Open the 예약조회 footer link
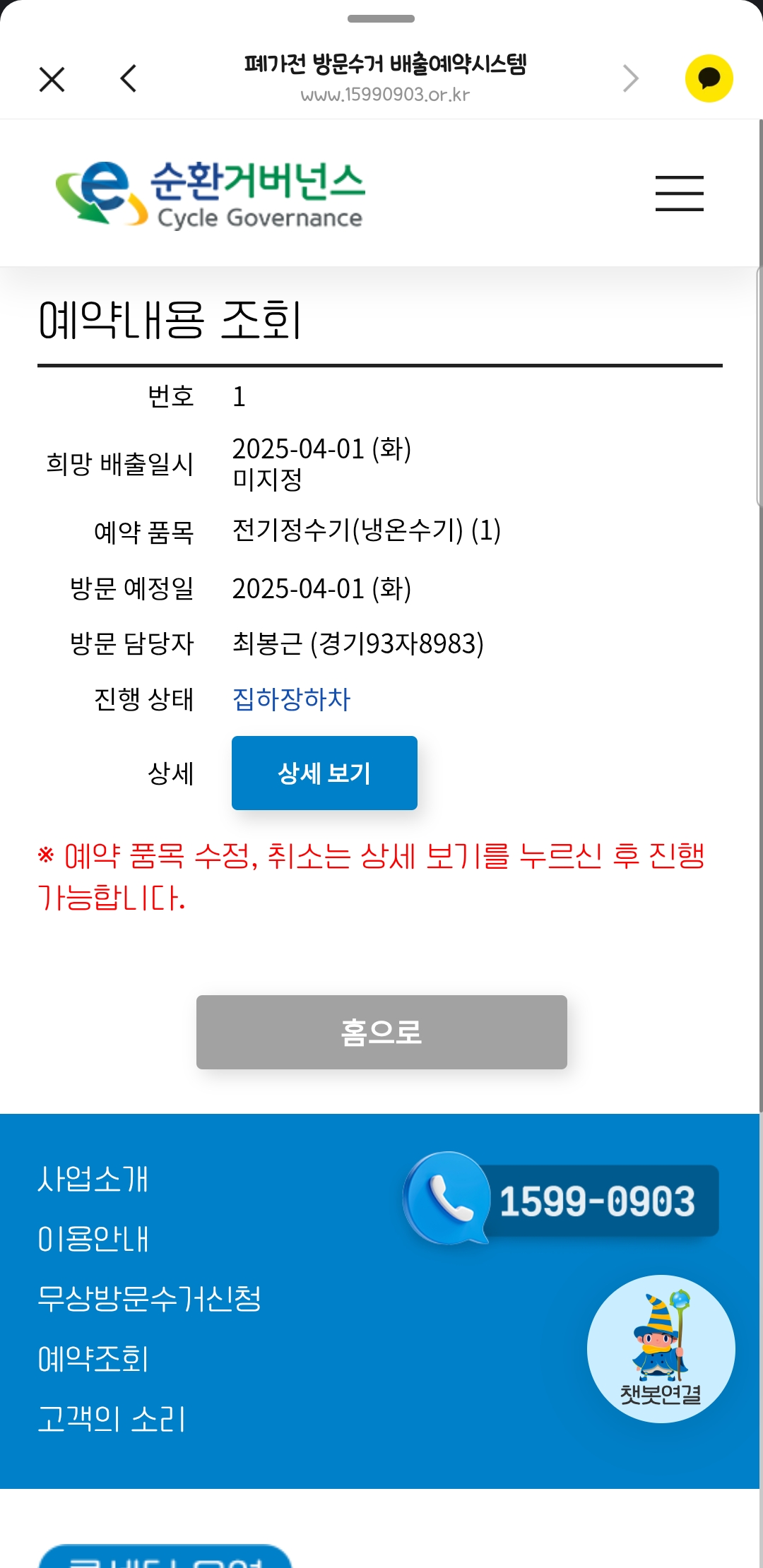The image size is (763, 1568). (x=93, y=1359)
